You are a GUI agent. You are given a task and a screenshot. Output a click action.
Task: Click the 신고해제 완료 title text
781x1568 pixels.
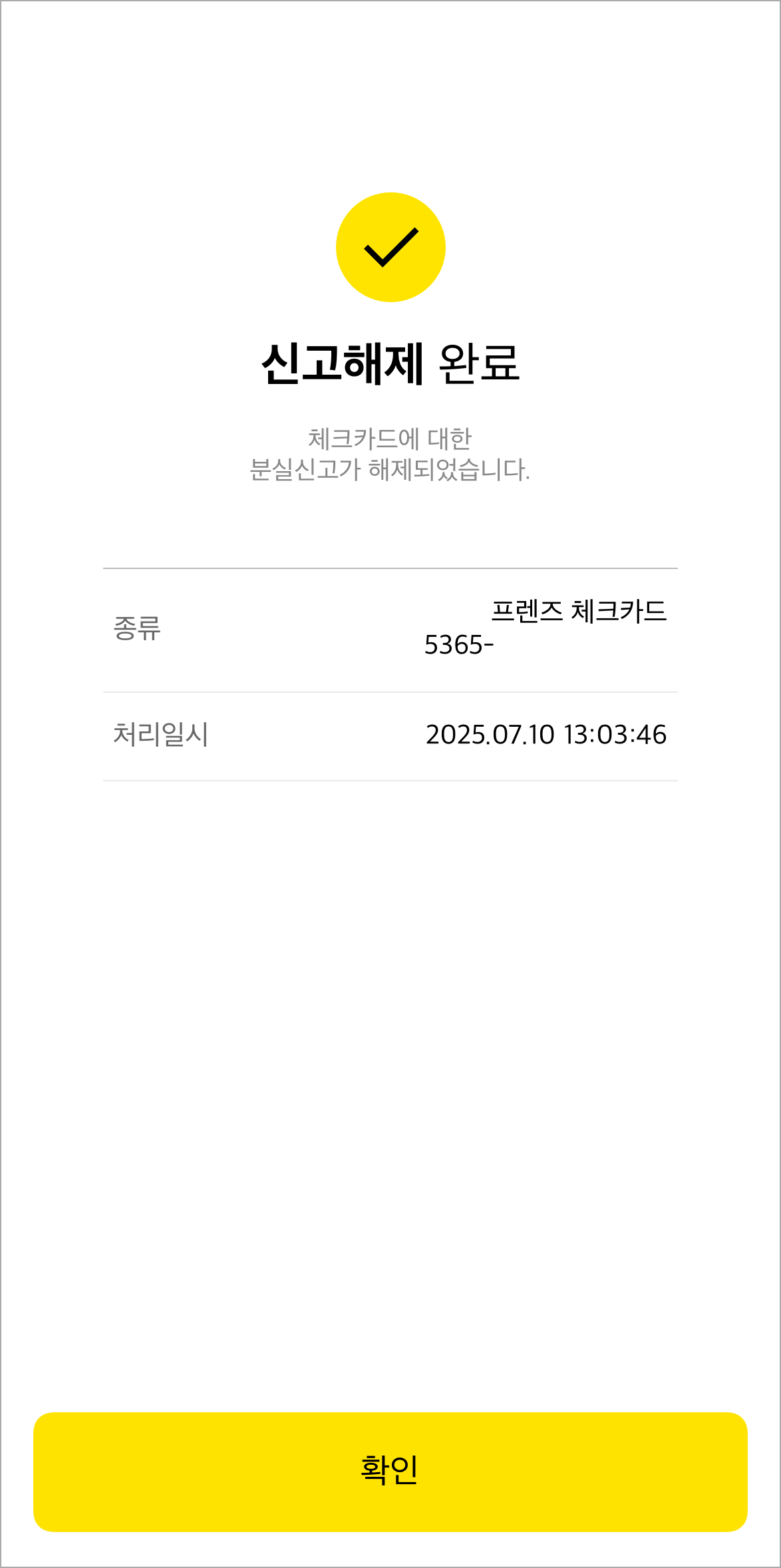point(390,363)
